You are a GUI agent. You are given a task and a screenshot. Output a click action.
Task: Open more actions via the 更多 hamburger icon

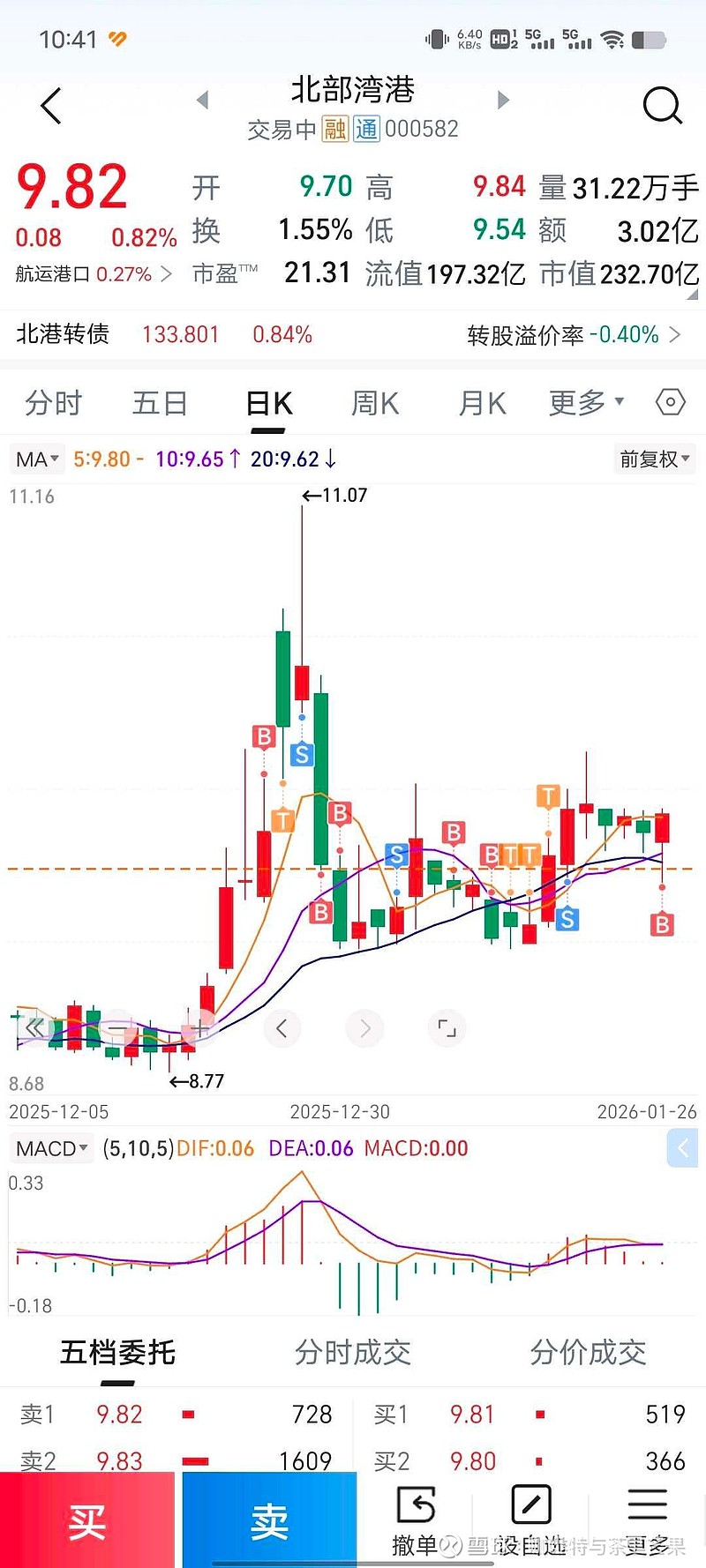(x=647, y=1504)
